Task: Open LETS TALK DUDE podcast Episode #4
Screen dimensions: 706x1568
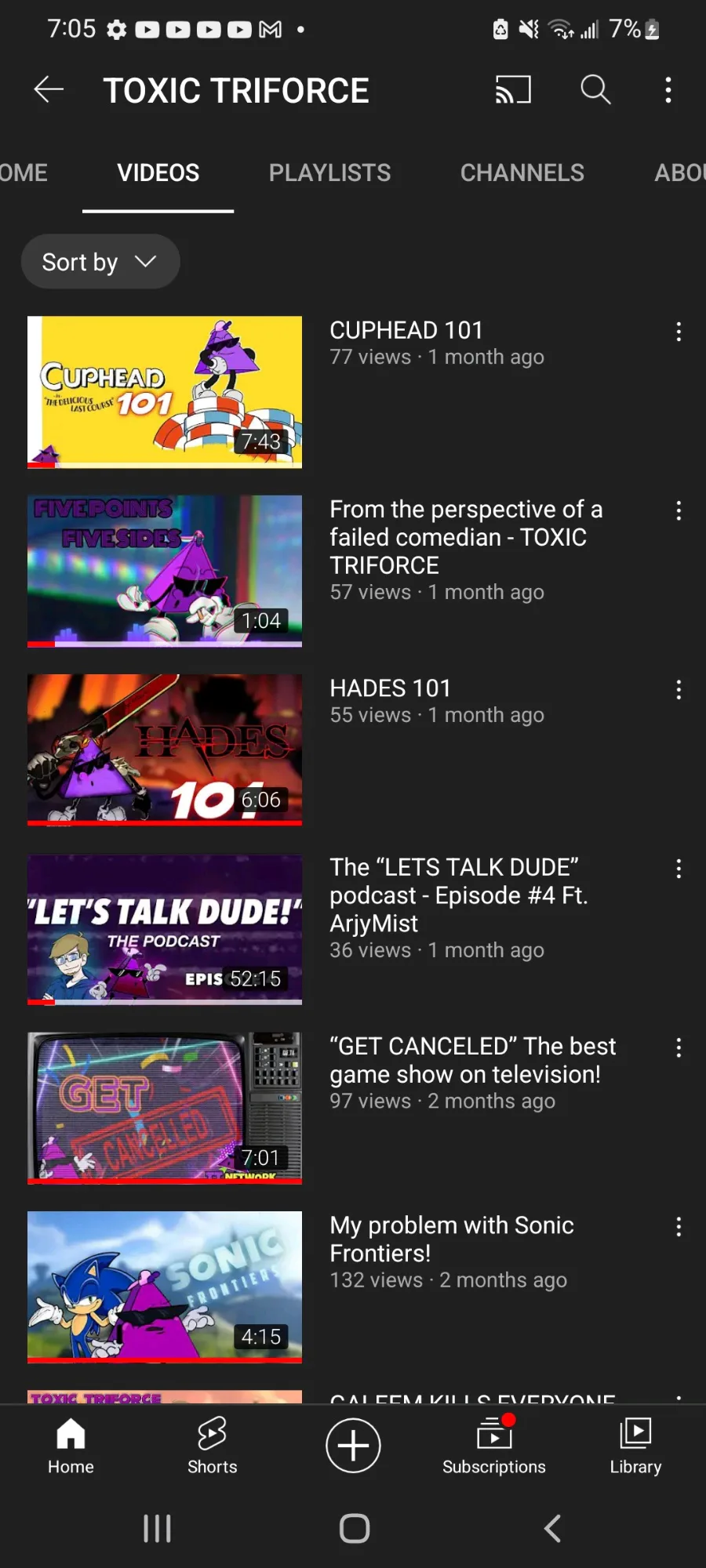Action: point(165,929)
